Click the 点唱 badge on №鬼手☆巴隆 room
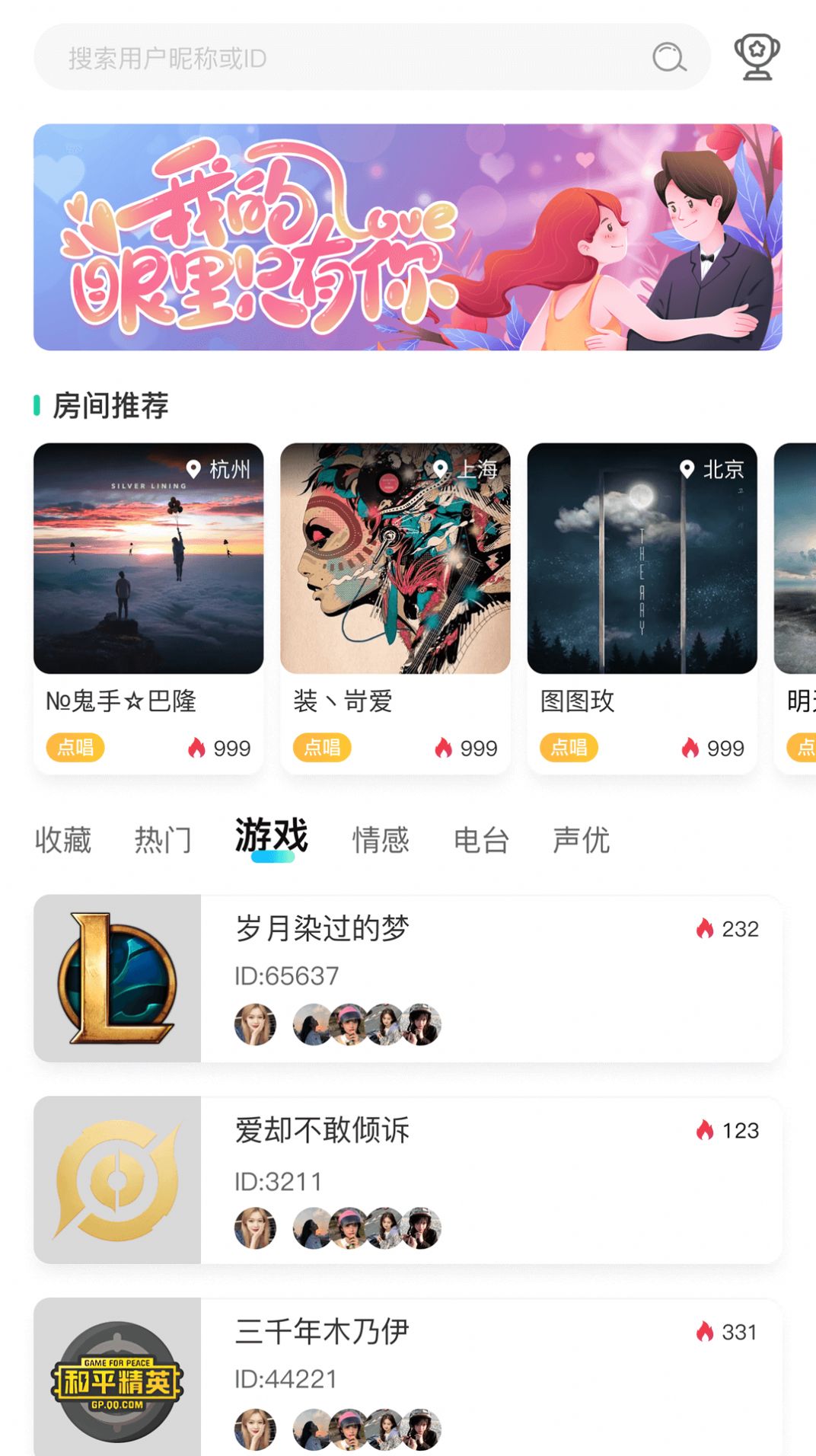 click(x=75, y=748)
